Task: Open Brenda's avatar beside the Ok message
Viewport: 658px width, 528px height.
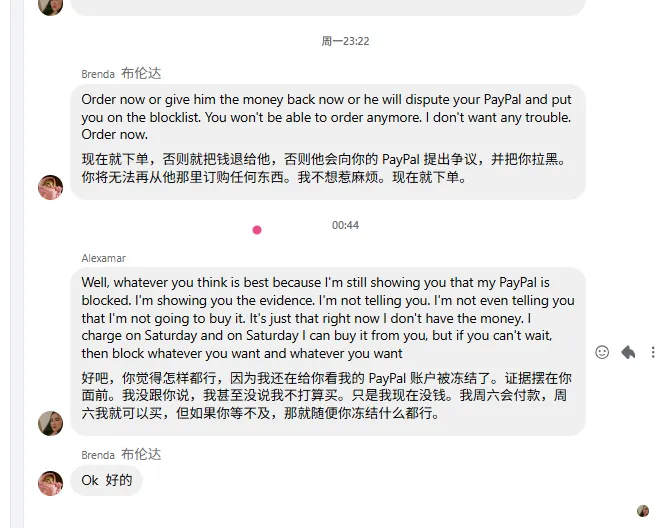Action: pos(50,483)
